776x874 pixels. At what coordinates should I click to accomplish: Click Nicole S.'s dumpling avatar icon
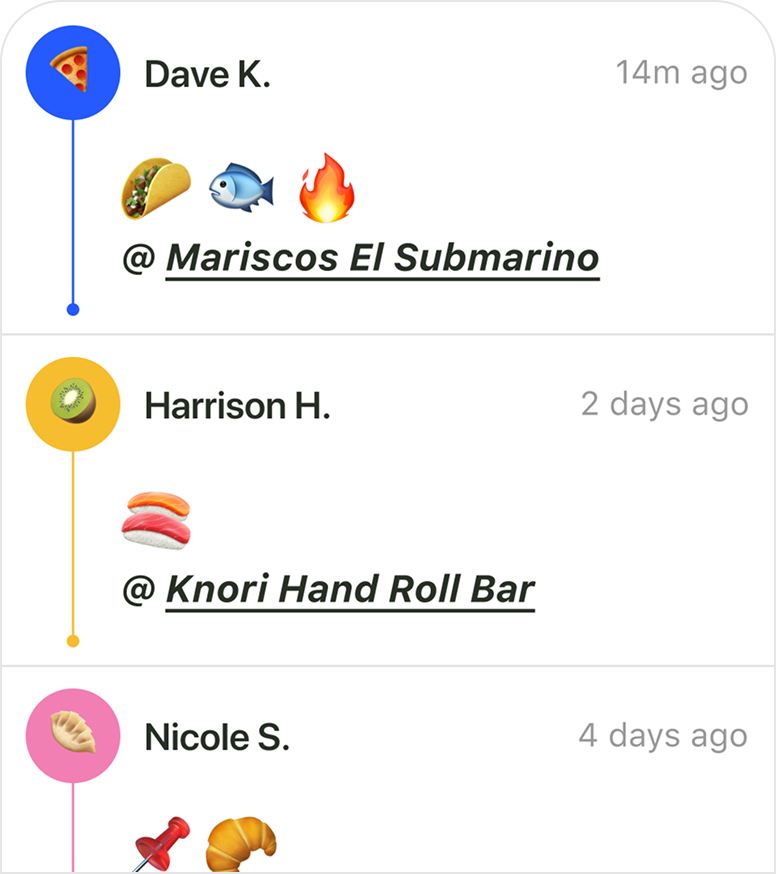pos(72,735)
